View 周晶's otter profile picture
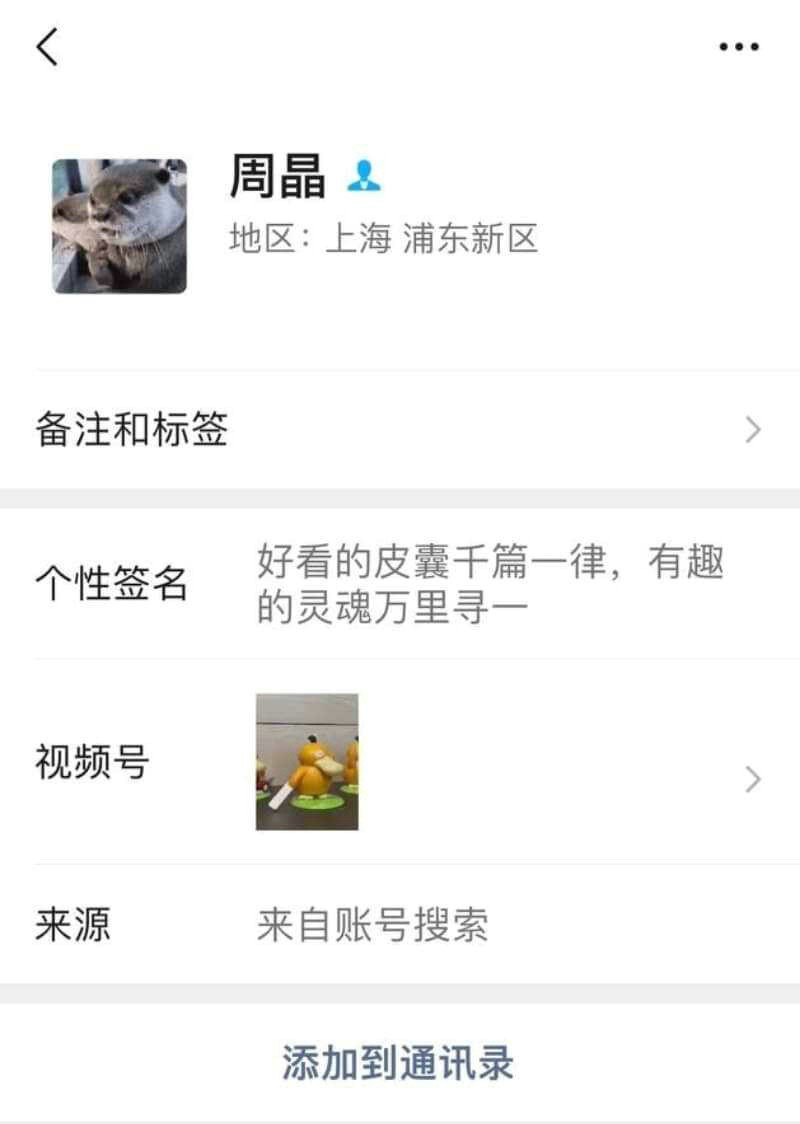The width and height of the screenshot is (800, 1124). [x=120, y=226]
